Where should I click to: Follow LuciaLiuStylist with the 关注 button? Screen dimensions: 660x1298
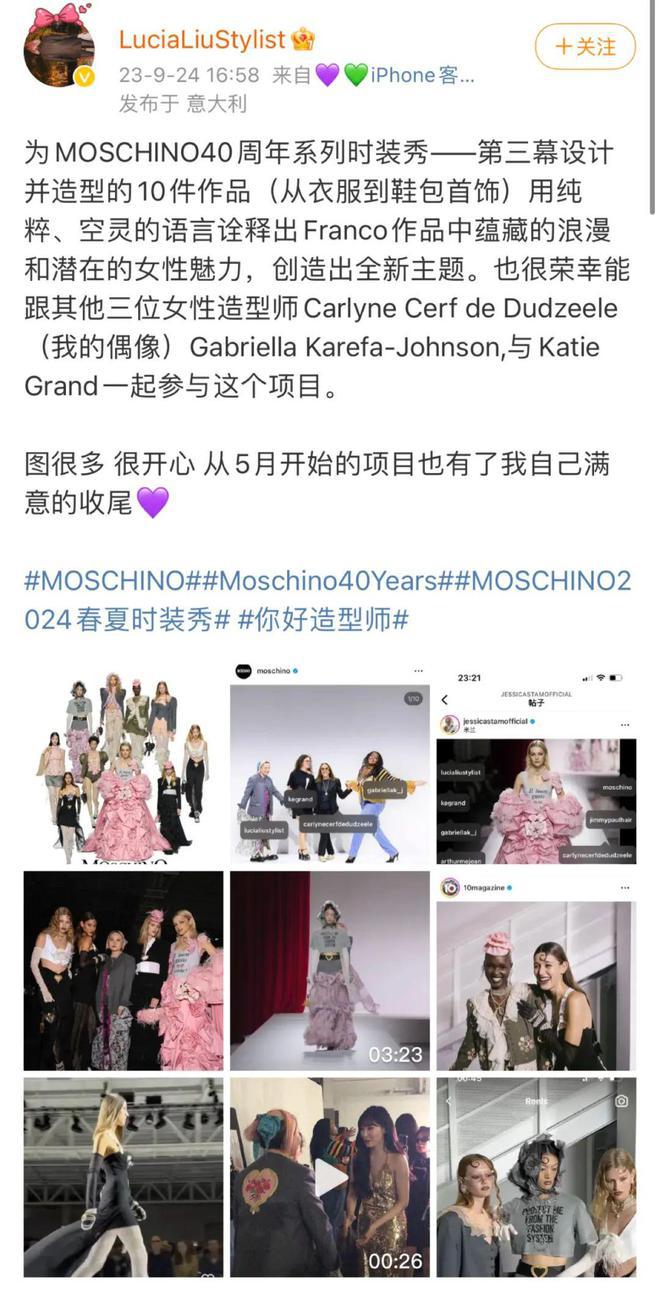point(585,46)
